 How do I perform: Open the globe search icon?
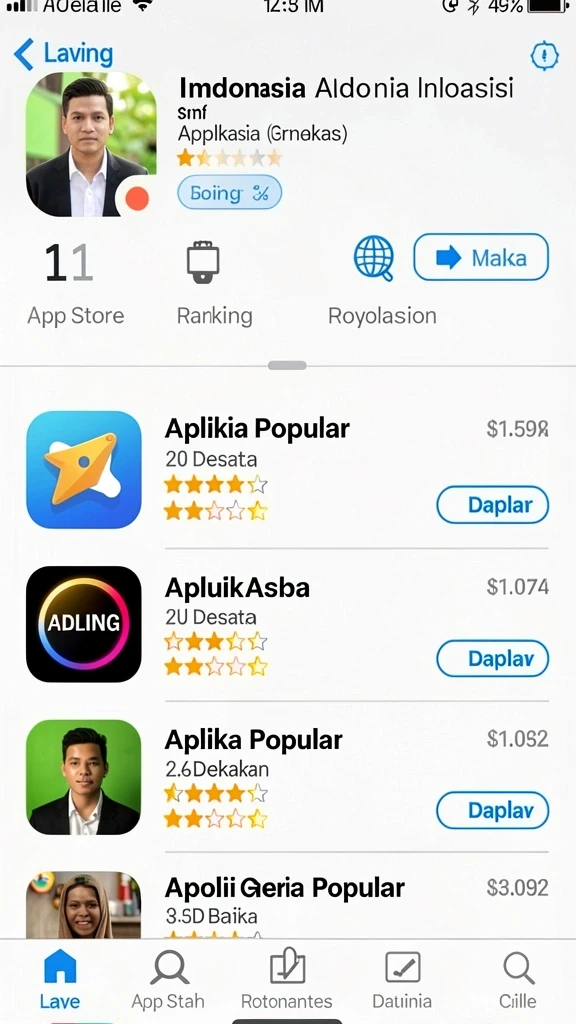(374, 258)
